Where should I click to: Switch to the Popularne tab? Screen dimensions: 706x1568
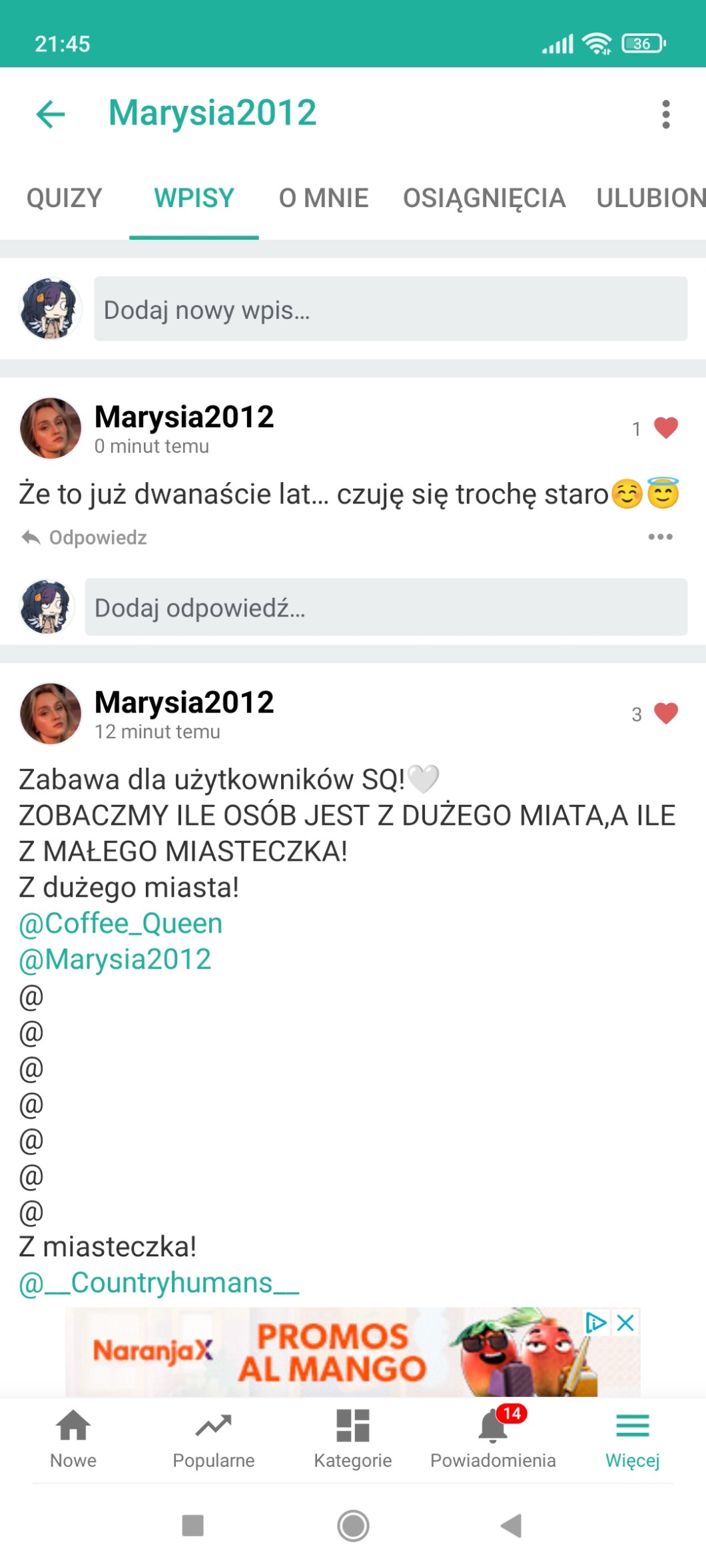point(213,1438)
